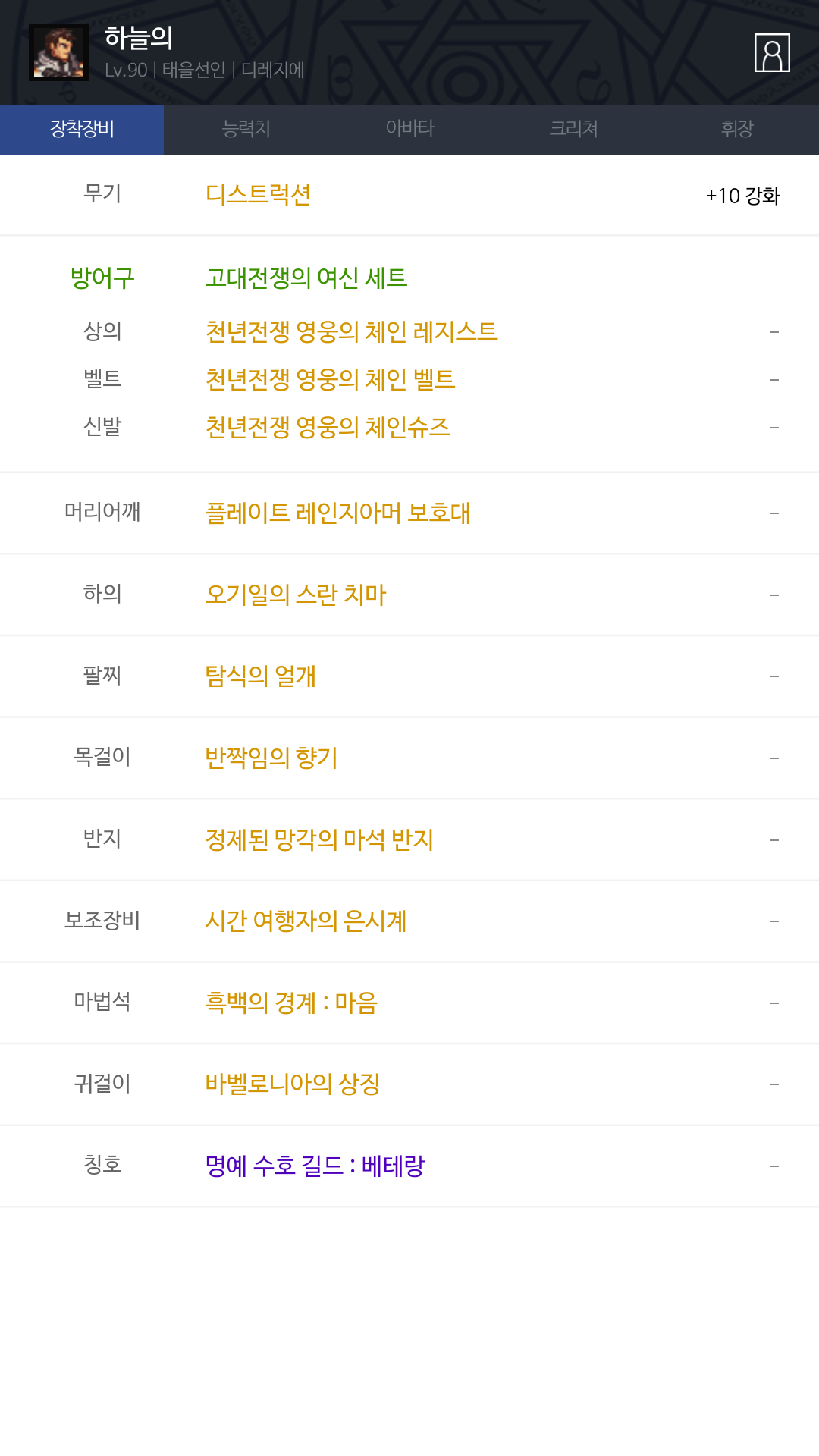Switch to the 크리쳐 tab
This screenshot has width=819, height=1456.
[x=573, y=130]
